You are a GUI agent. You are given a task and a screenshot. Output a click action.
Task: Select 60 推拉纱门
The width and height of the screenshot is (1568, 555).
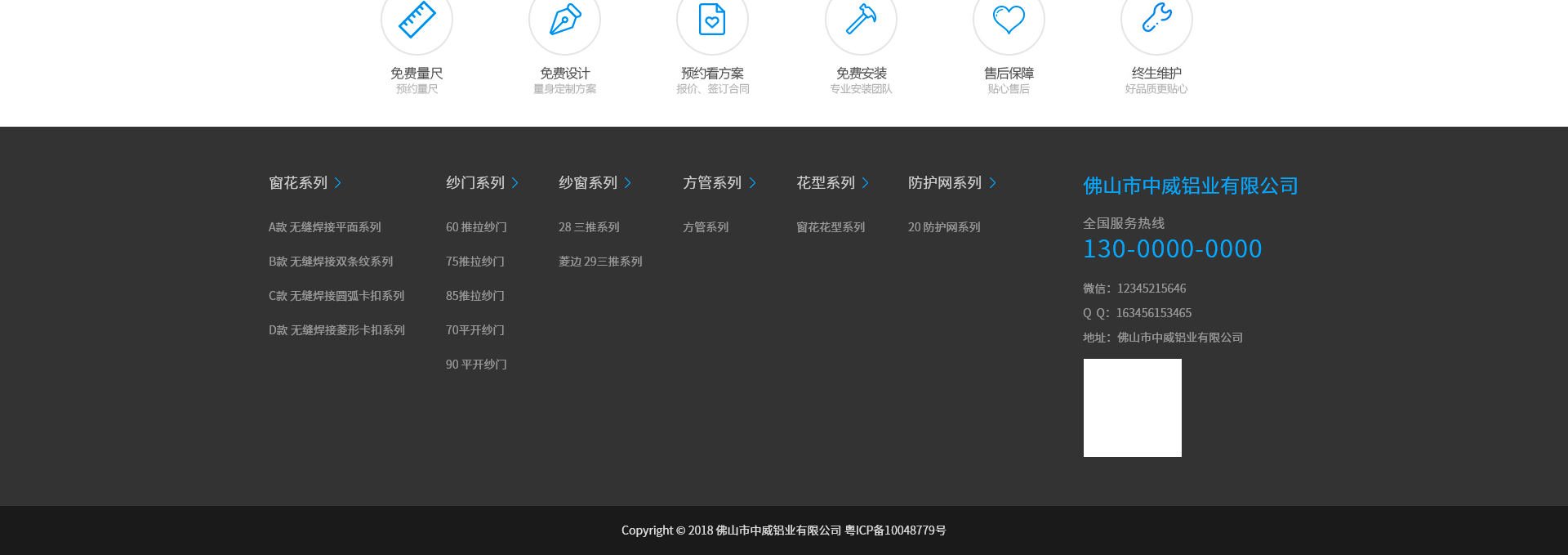coord(476,227)
